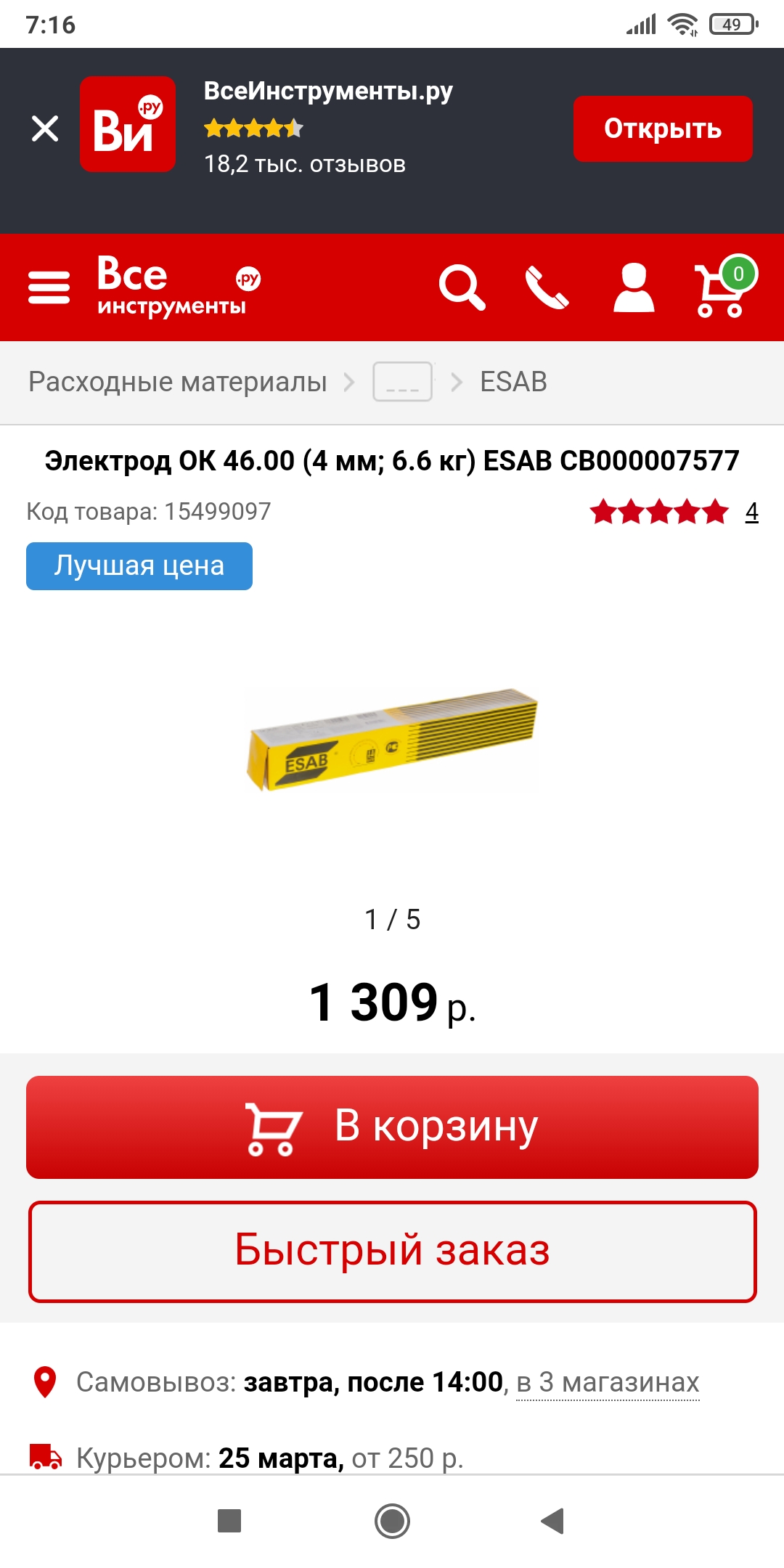Go to the home screen
The width and height of the screenshot is (784, 1568).
[x=392, y=1521]
